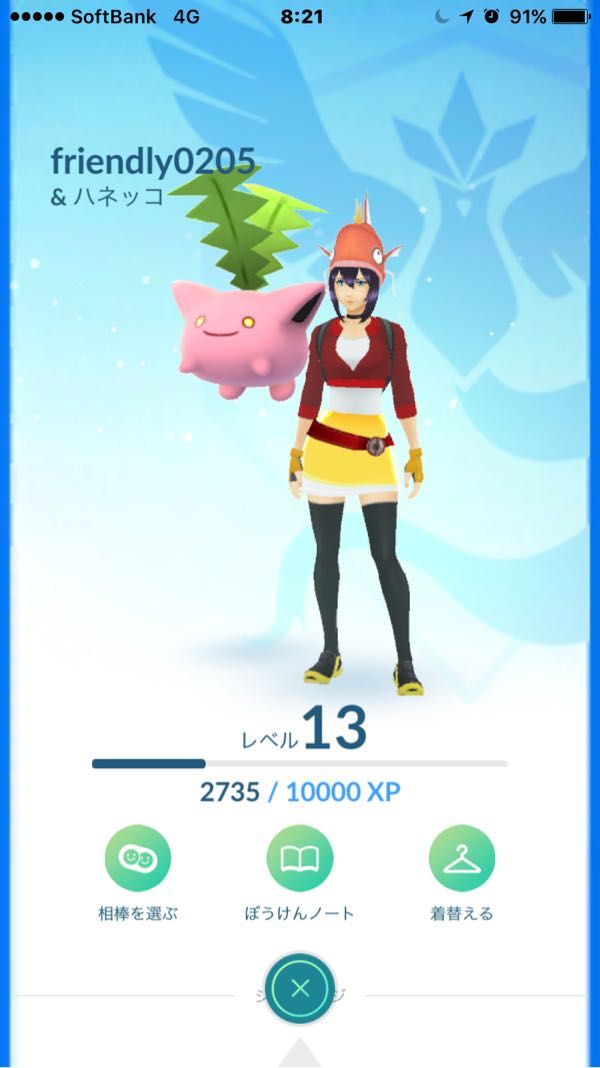This screenshot has width=600, height=1068.
Task: Open the buddy selection (相棒を選ぶ) button
Action: tap(138, 859)
